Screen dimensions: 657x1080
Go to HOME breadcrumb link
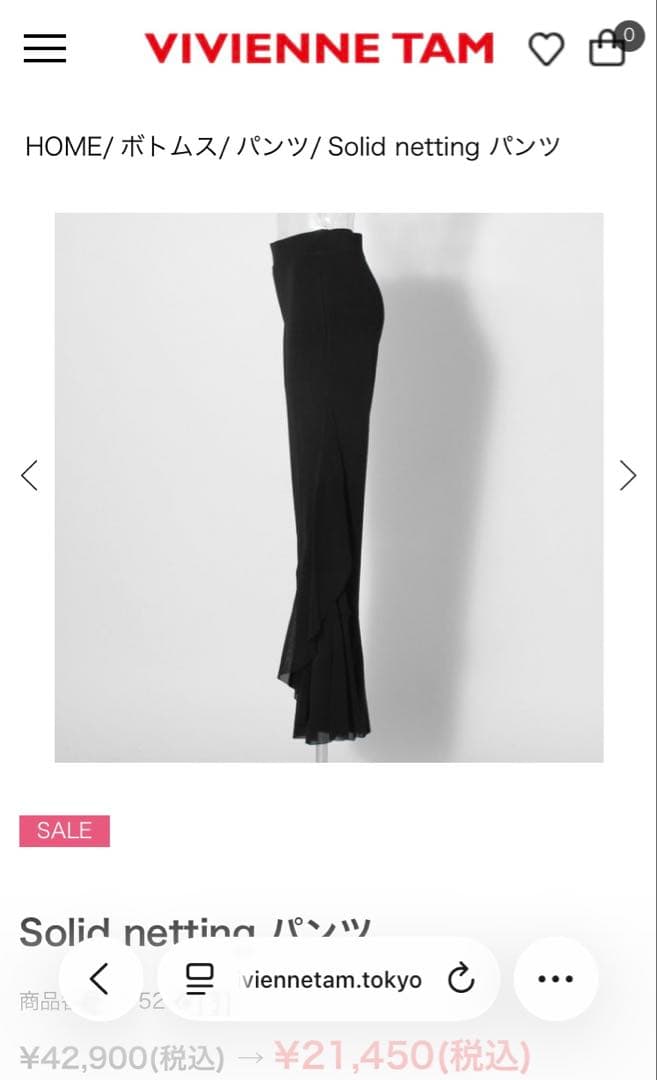(x=63, y=147)
